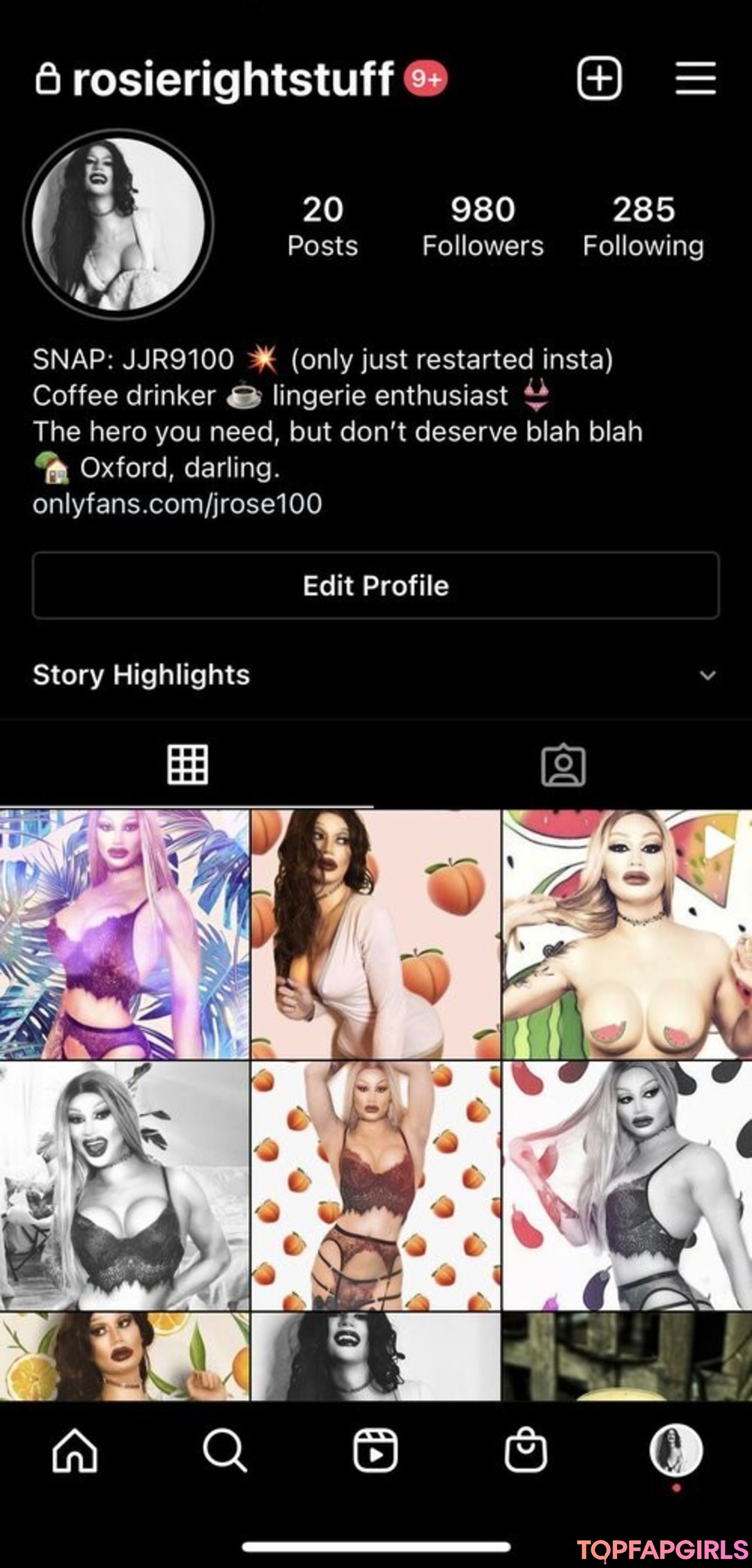Switch to the tagged photos tab

point(563,765)
